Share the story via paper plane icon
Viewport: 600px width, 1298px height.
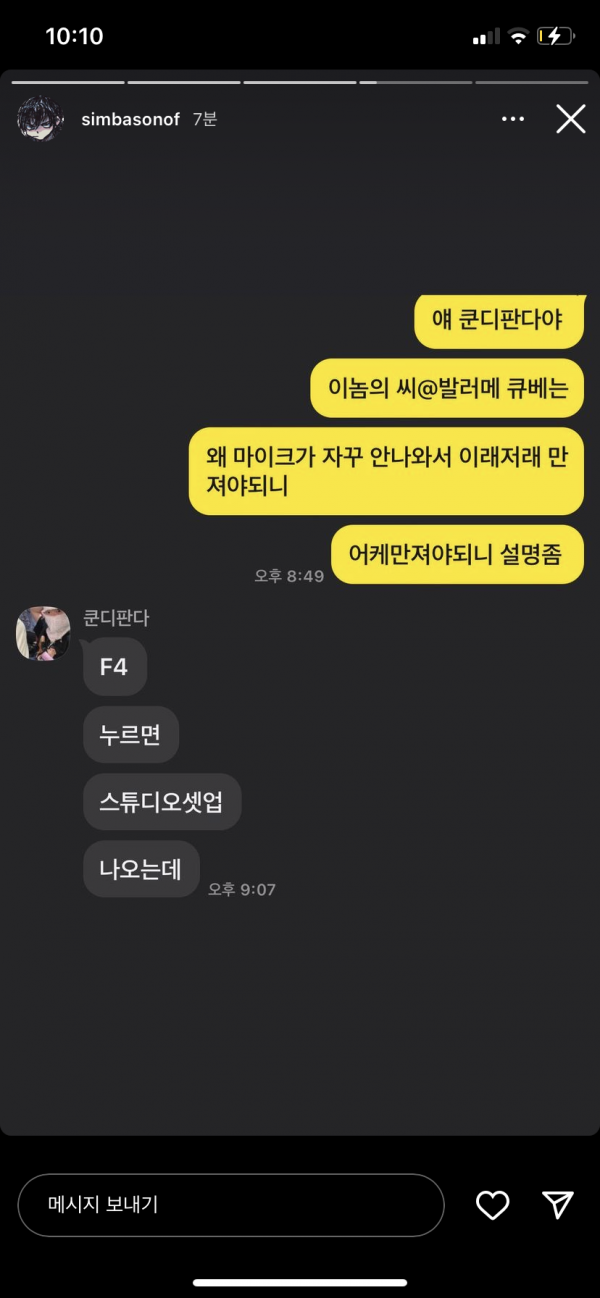[557, 1205]
